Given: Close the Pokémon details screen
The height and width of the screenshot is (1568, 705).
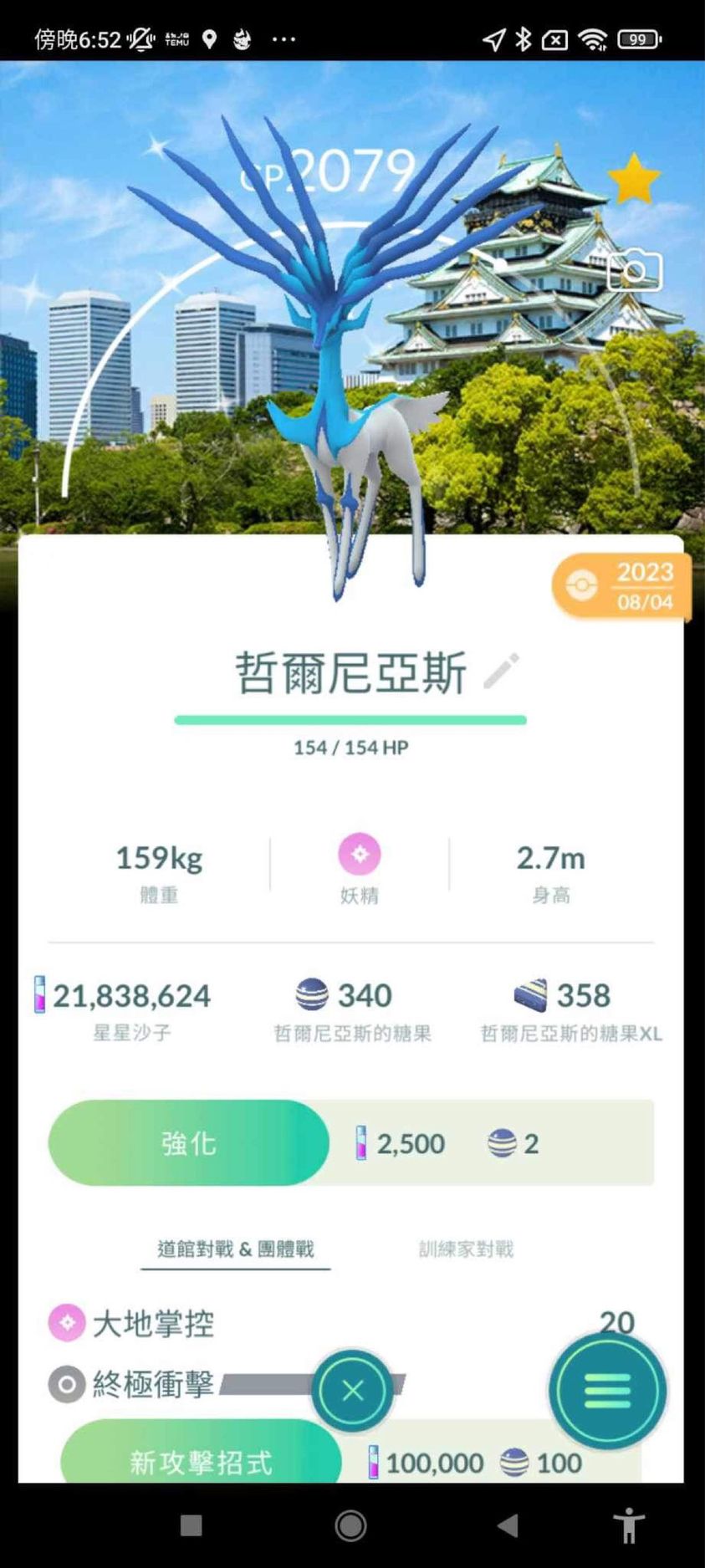Looking at the screenshot, I should (352, 1390).
